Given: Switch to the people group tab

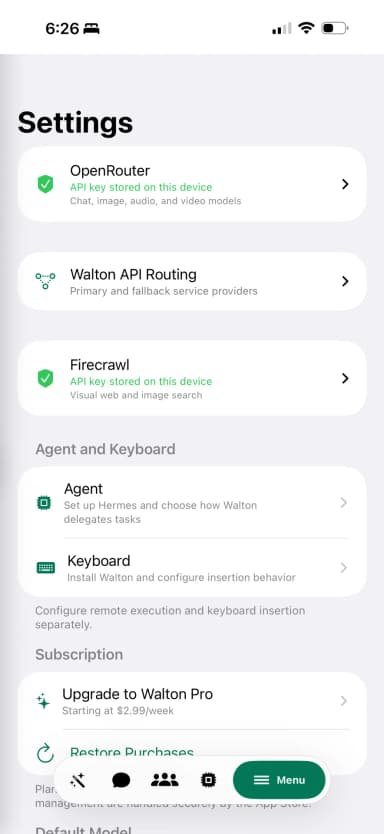Looking at the screenshot, I should point(165,780).
